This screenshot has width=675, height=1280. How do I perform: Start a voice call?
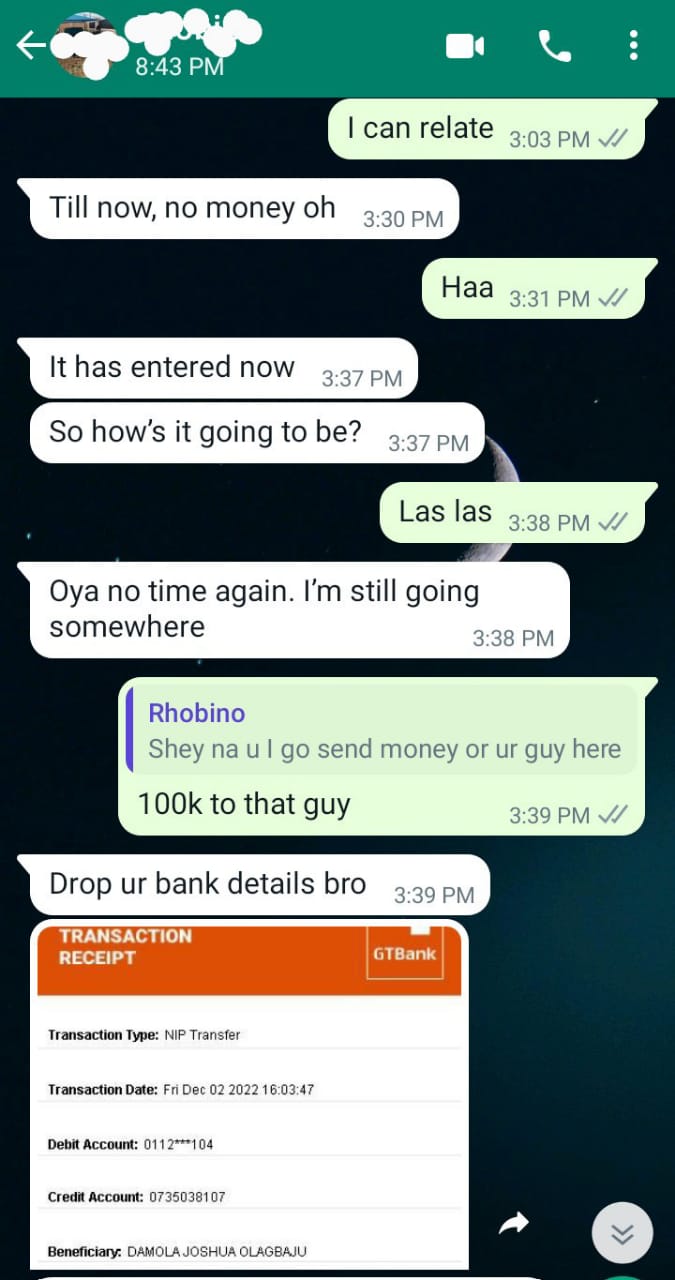(x=554, y=46)
